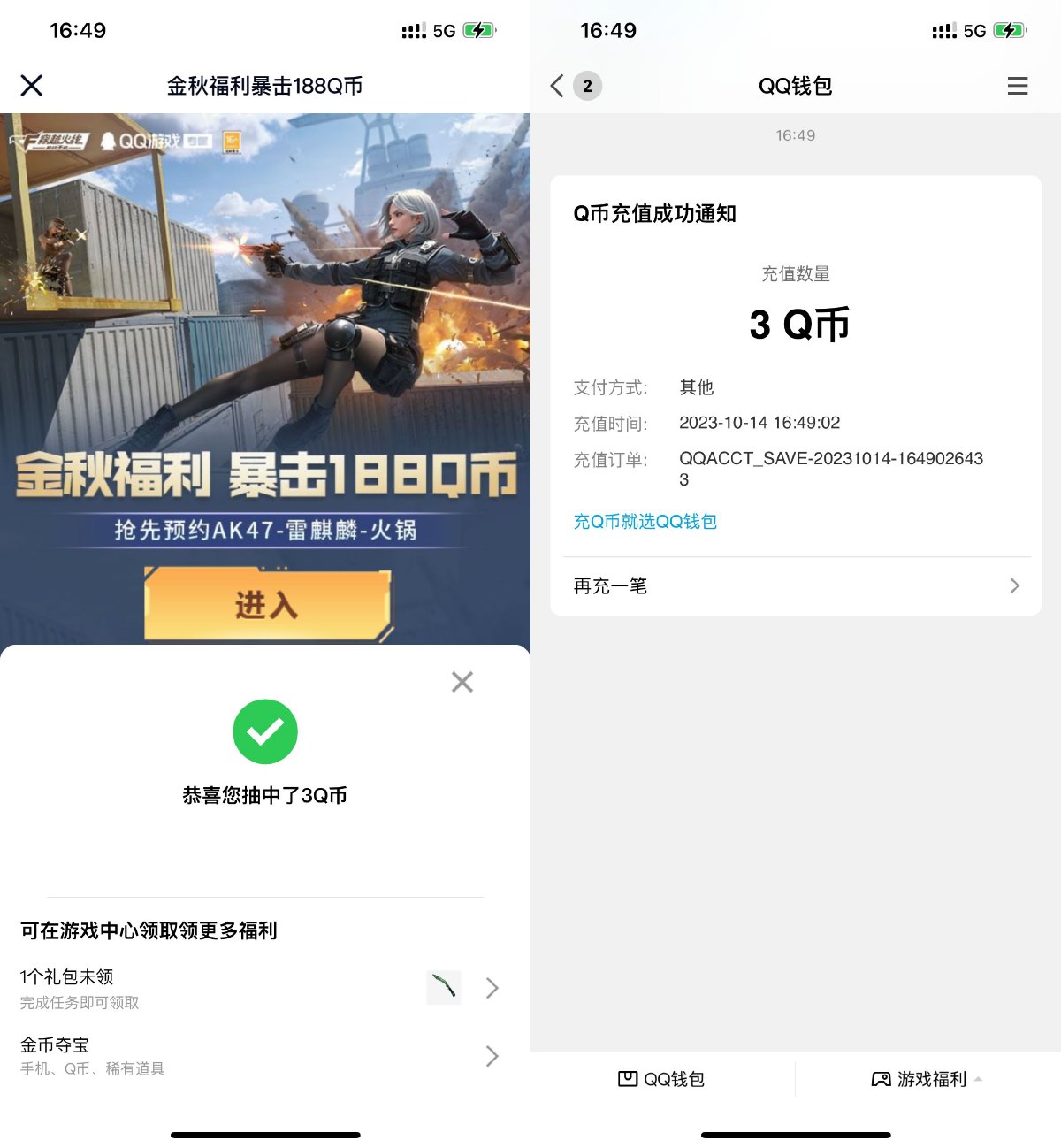
Task: Close the 金秋福利暴击188Q币 page
Action: [32, 86]
